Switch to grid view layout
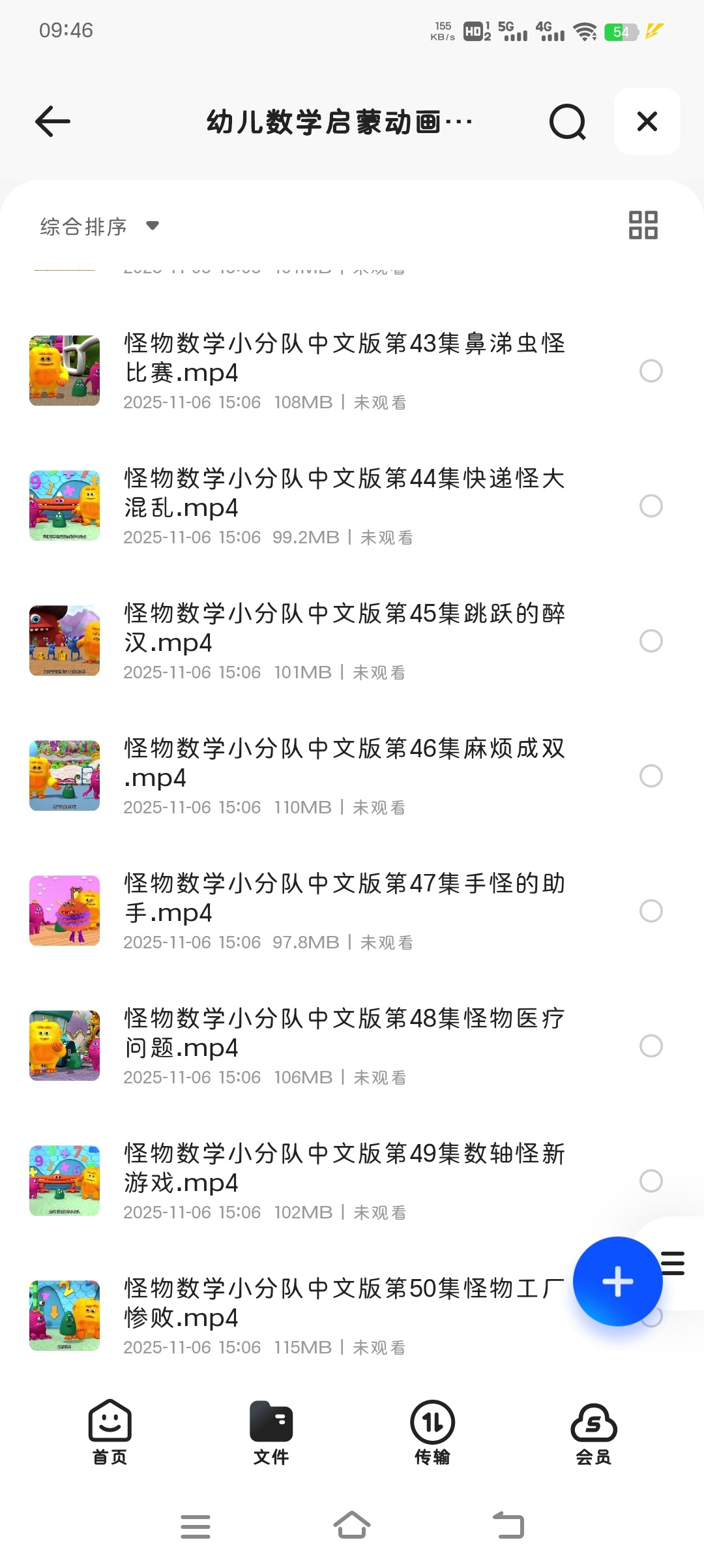 643,225
